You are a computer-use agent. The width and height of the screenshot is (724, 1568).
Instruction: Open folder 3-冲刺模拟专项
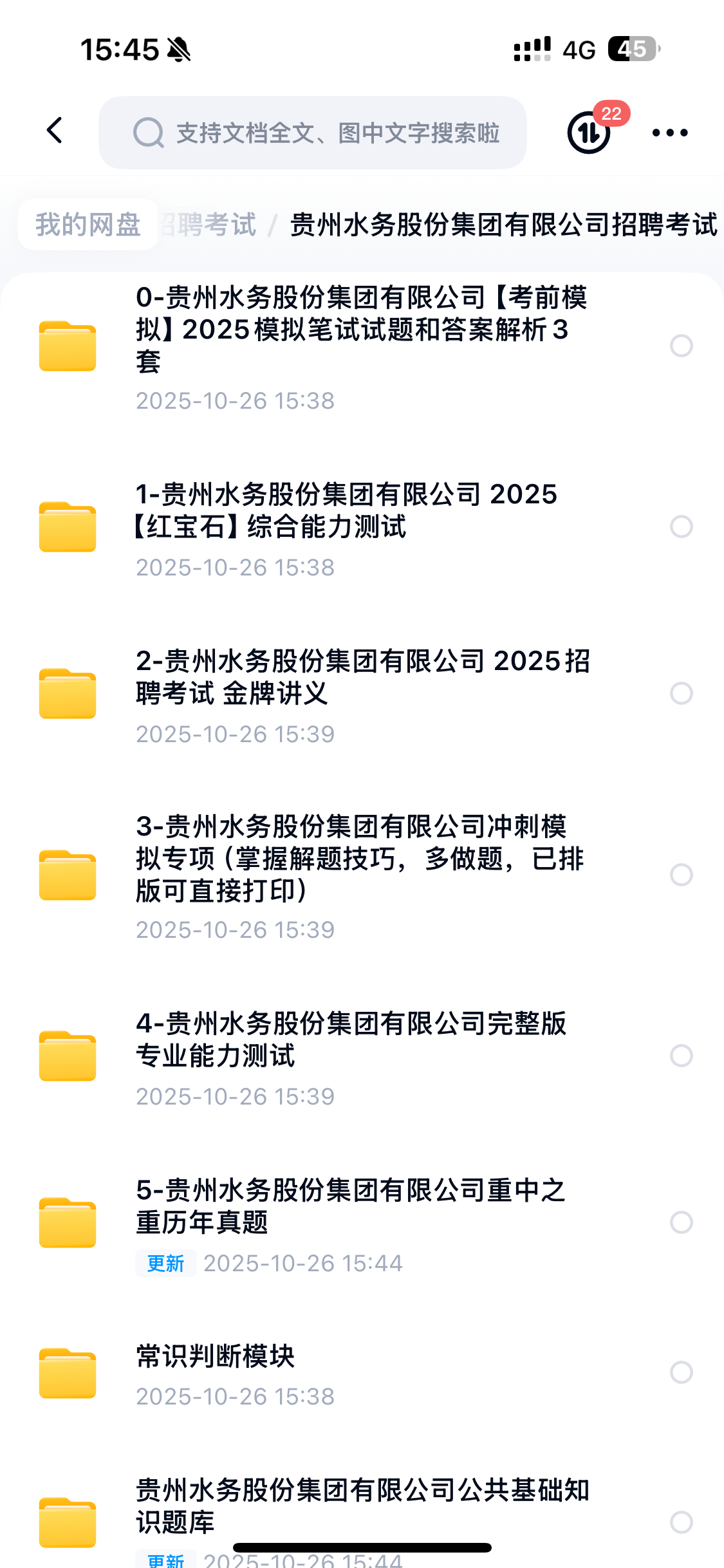(x=360, y=859)
